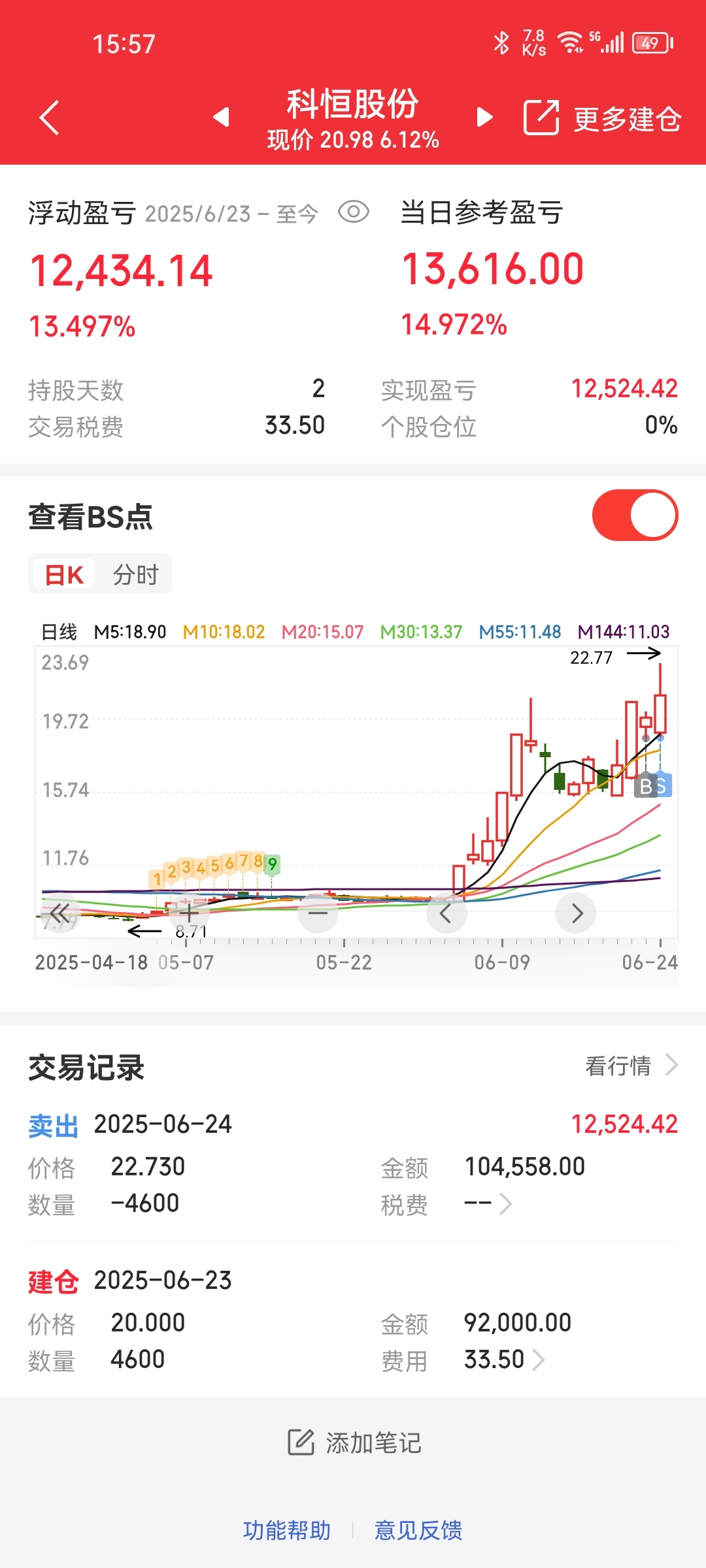Open the 意见反馈 link

click(x=418, y=1530)
